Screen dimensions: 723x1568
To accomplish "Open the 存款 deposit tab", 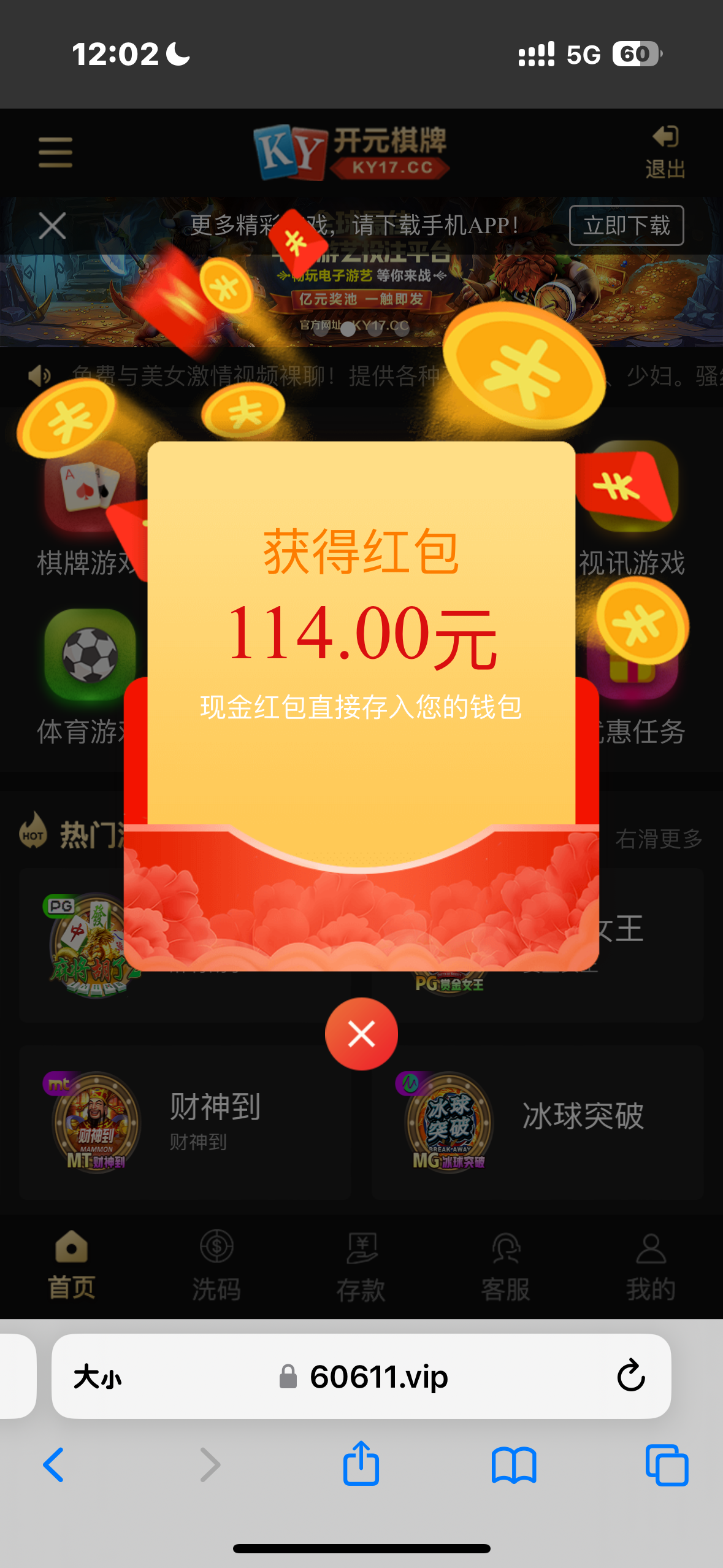I will point(361,1266).
